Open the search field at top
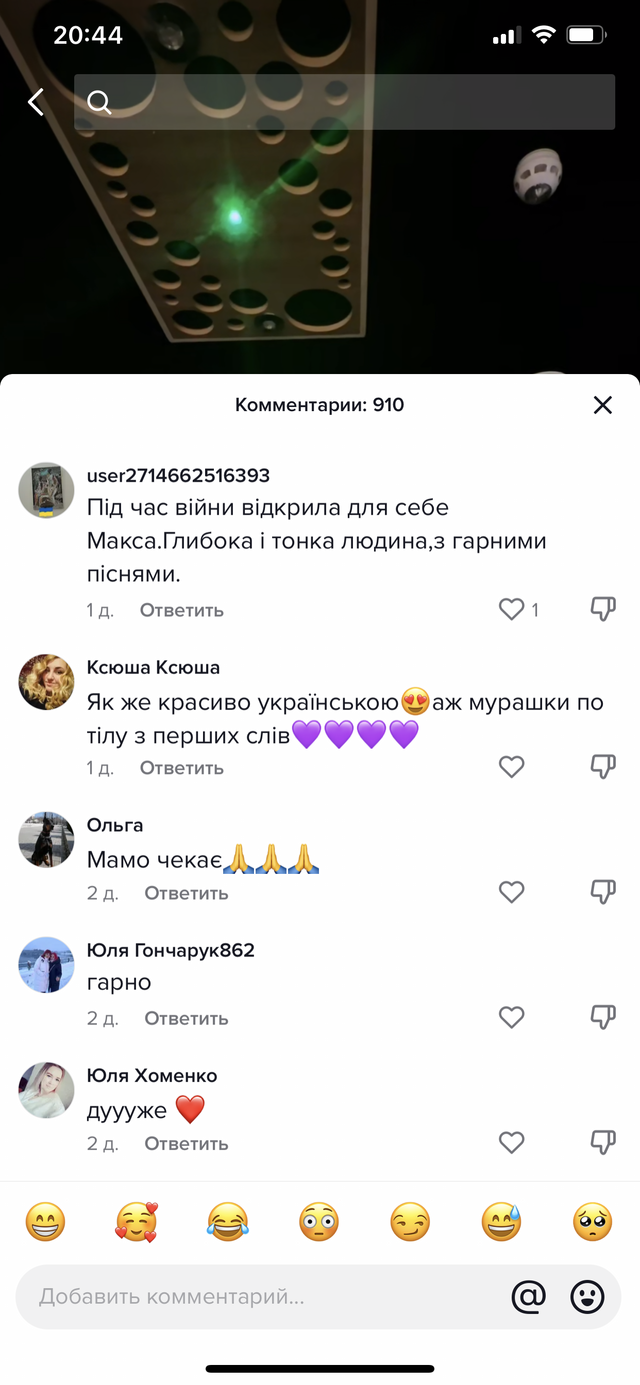Image resolution: width=640 pixels, height=1385 pixels. [x=344, y=101]
